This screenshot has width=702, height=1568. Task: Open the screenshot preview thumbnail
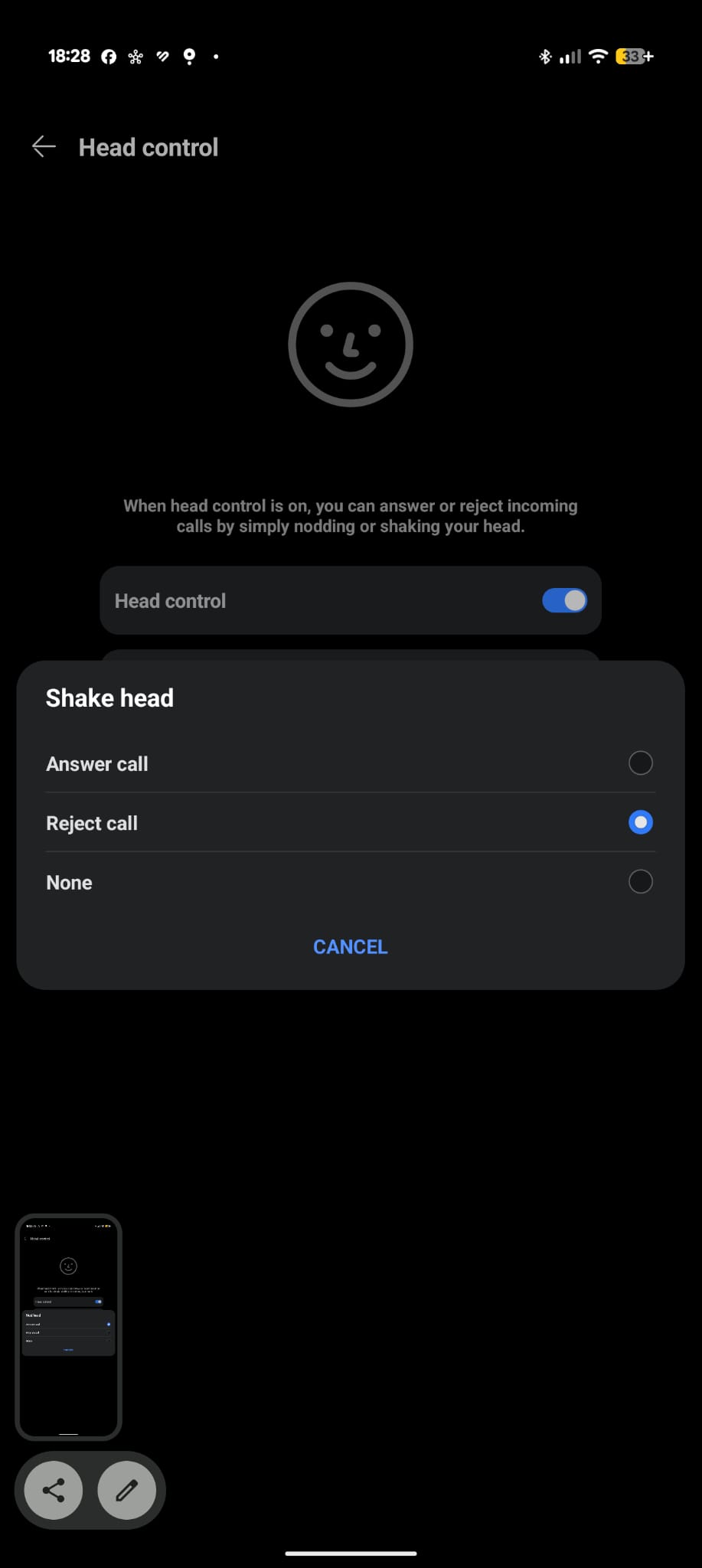click(x=68, y=1326)
